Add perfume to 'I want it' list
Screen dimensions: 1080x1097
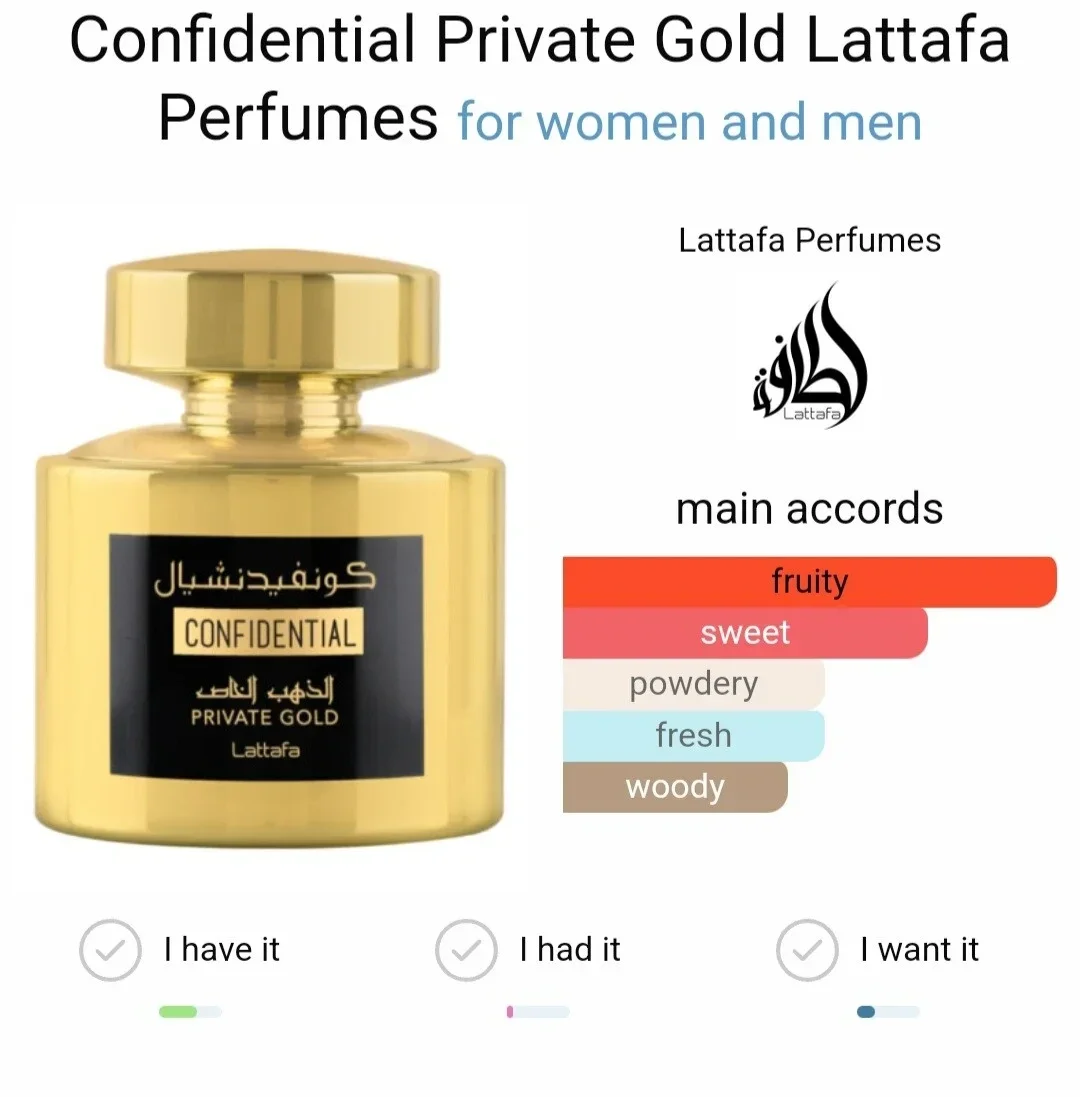point(807,949)
